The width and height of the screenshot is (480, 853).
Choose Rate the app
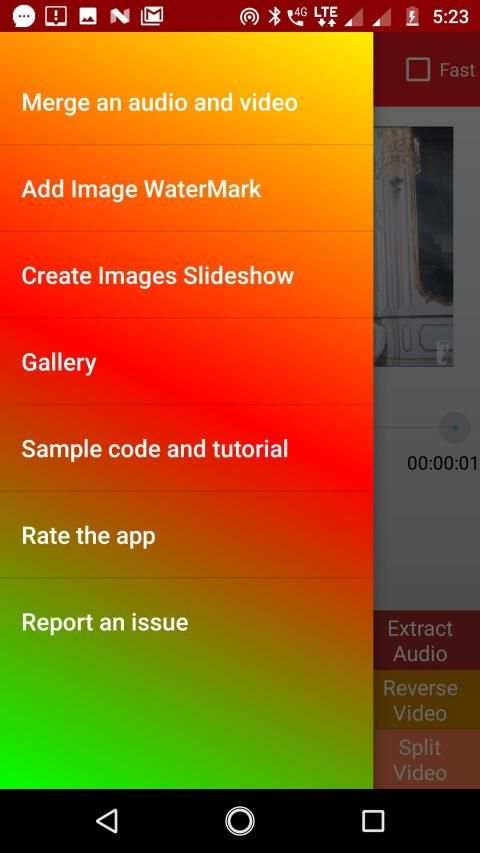tap(187, 535)
